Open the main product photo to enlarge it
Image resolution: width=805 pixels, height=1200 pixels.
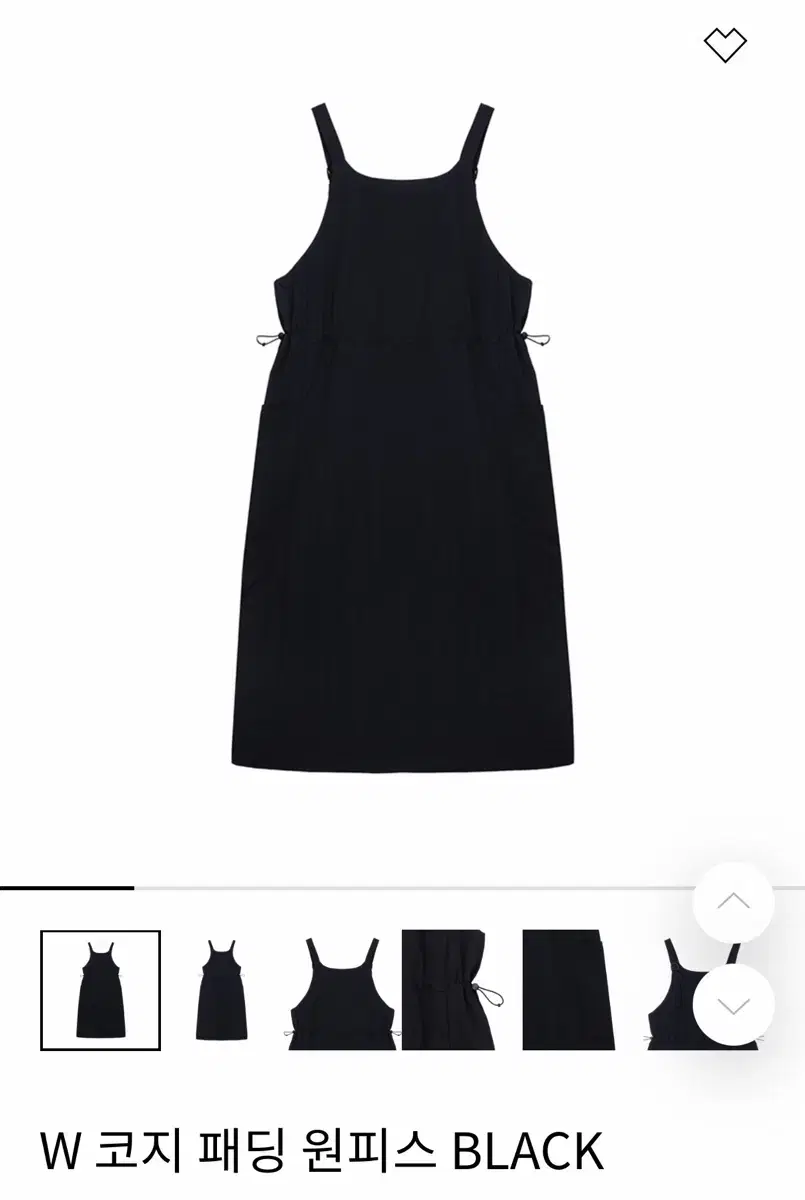tap(400, 430)
